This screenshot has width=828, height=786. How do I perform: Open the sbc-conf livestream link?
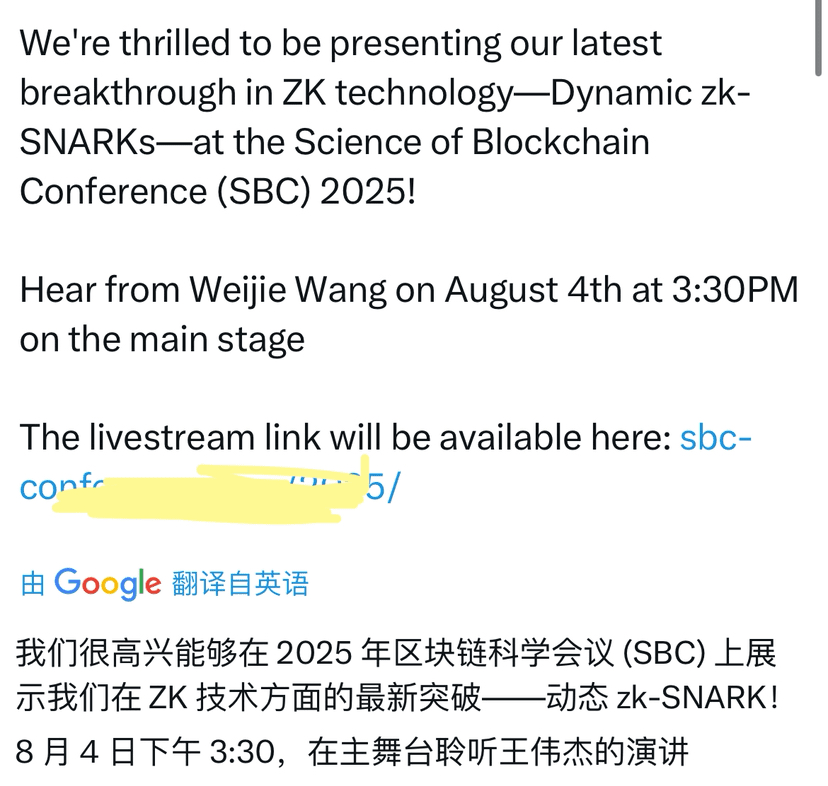pyautogui.click(x=714, y=437)
